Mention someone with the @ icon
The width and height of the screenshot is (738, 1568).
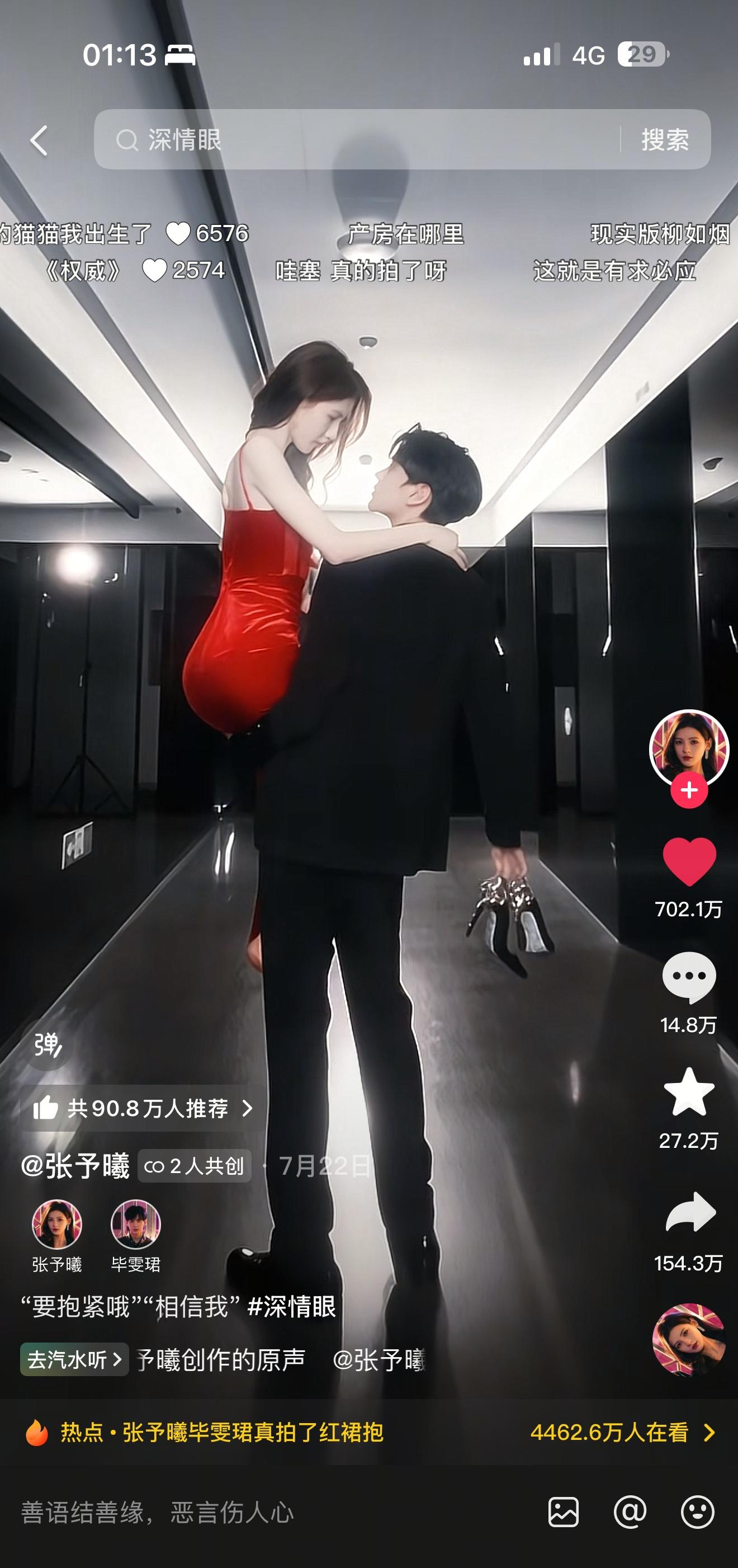pyautogui.click(x=630, y=1512)
